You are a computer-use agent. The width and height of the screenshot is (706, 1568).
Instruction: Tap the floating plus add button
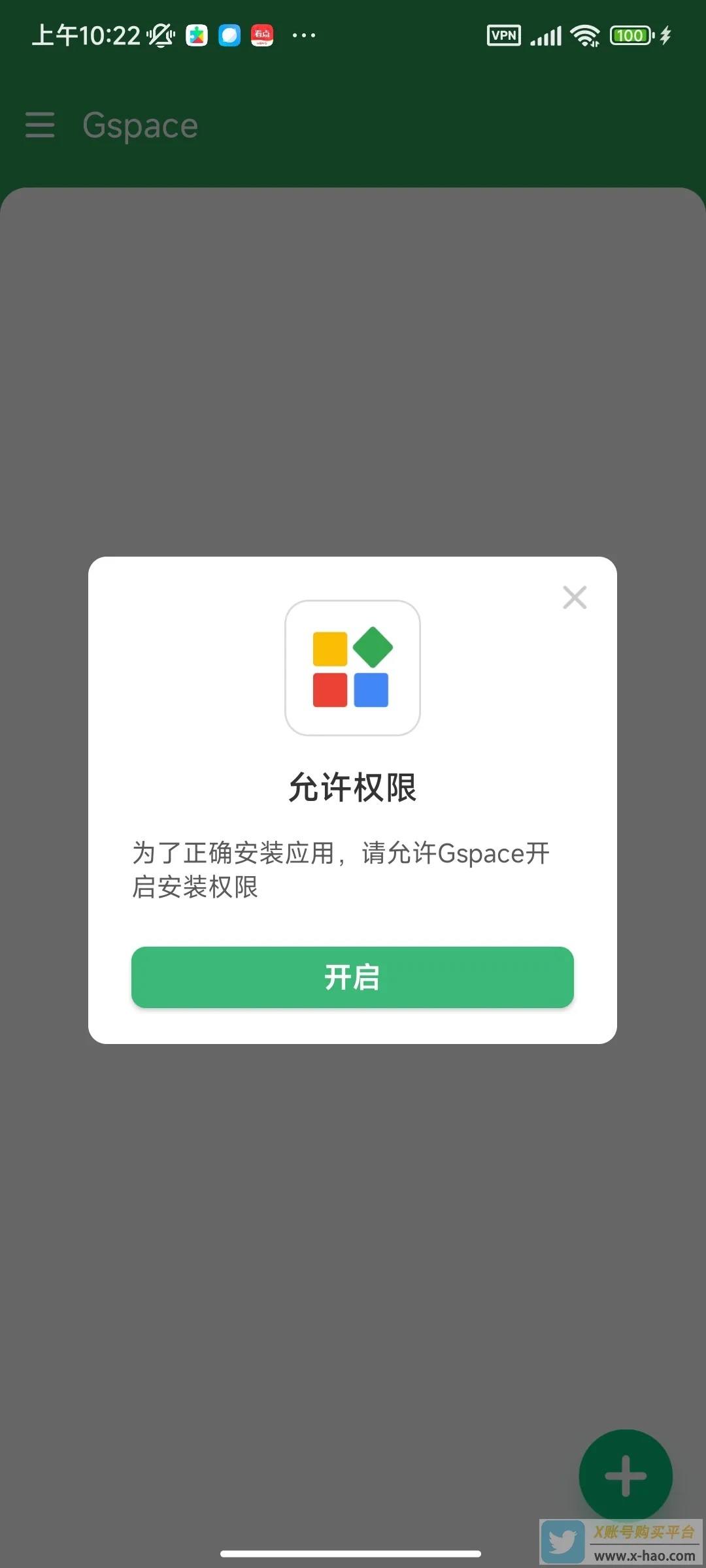tap(625, 1475)
